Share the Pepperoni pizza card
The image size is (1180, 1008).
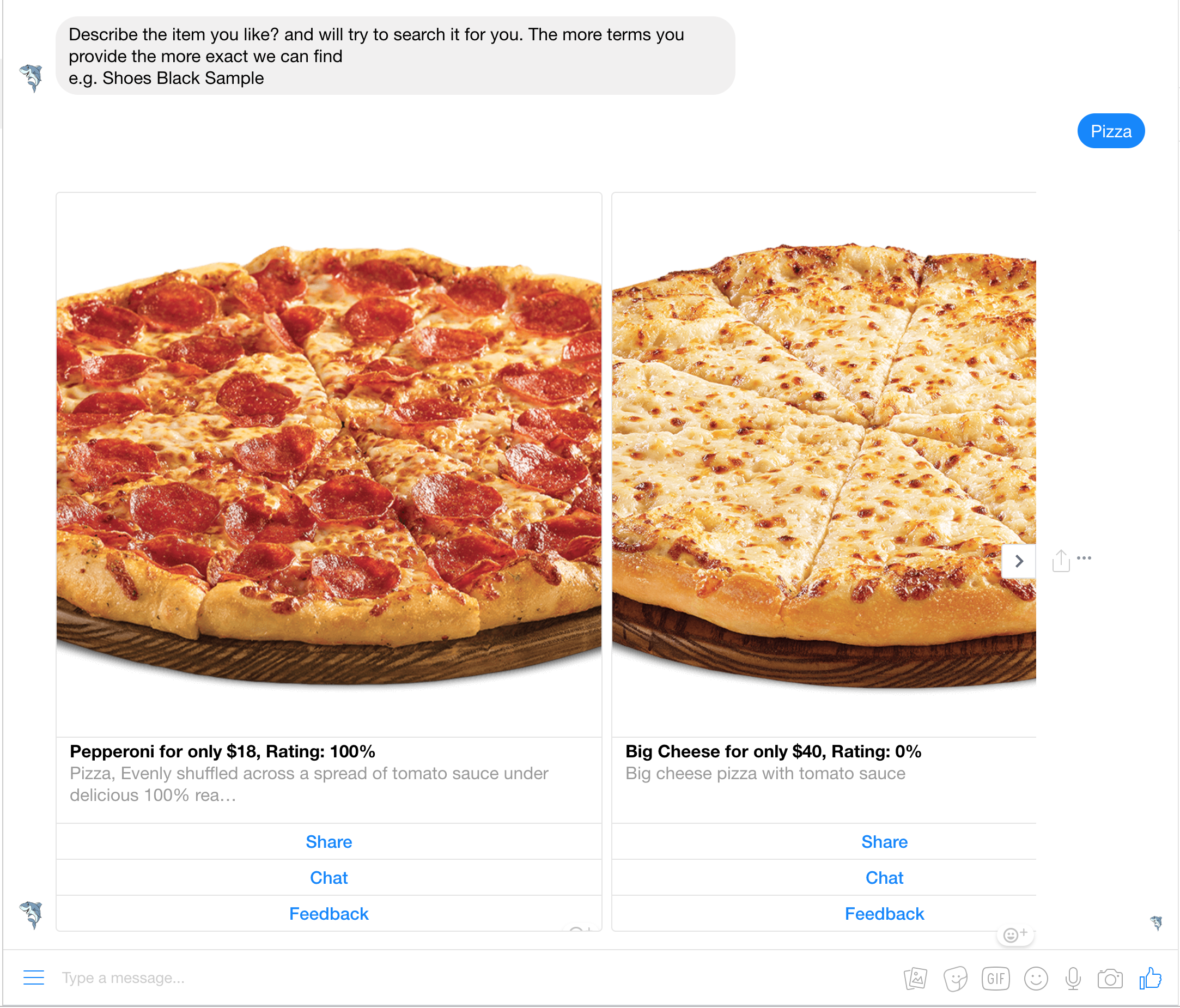coord(329,842)
